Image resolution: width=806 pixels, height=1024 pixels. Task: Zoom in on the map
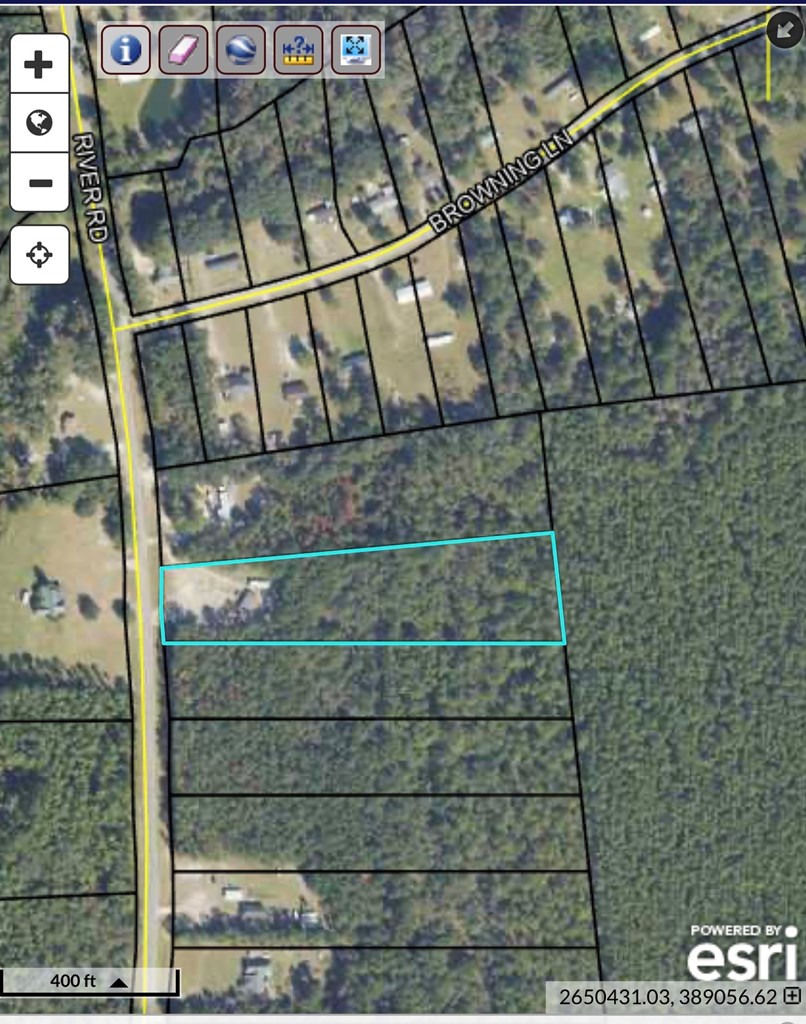tap(39, 65)
